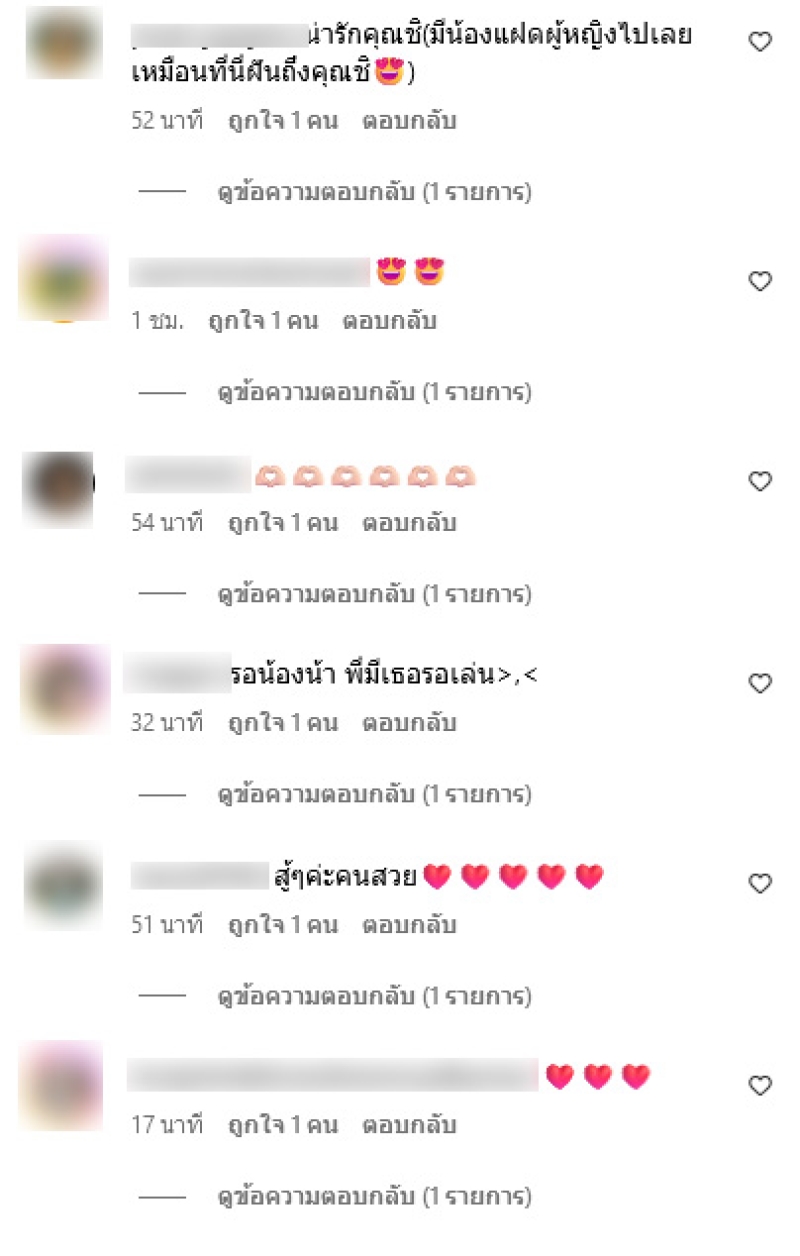The image size is (800, 1256).
Task: Expand replies under the 1 ชม. comment
Action: tap(374, 393)
